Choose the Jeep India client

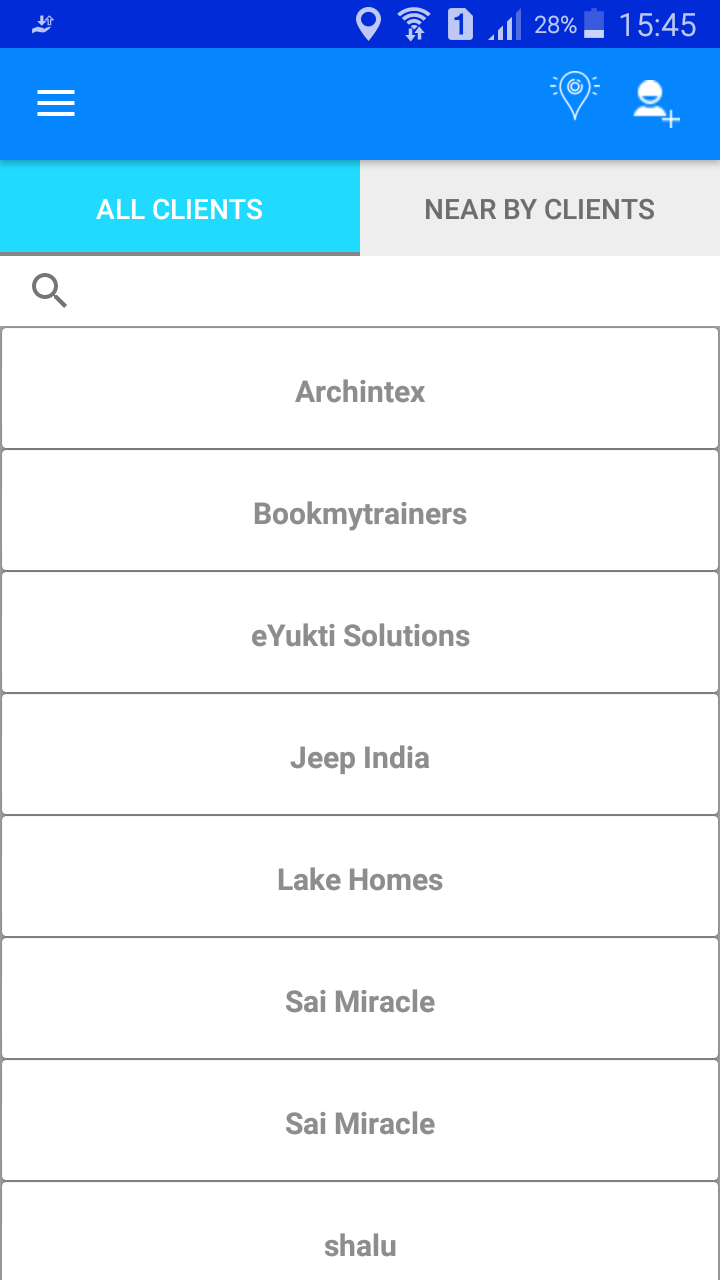pos(360,754)
